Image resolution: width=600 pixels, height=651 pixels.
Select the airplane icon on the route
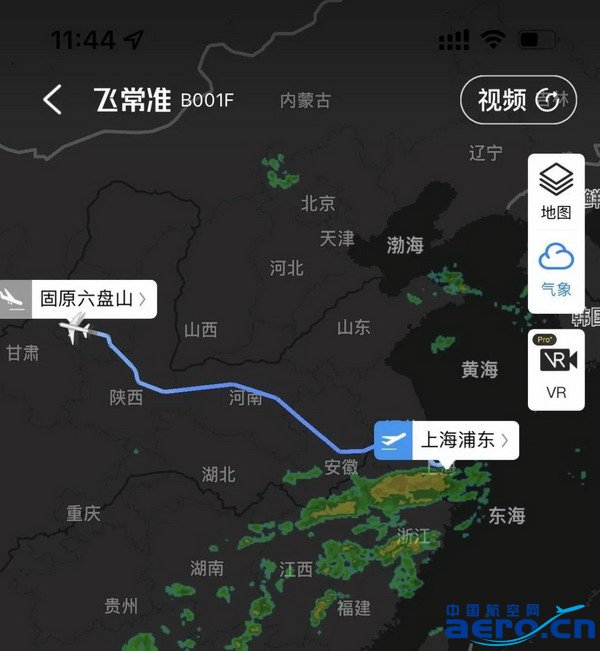(x=76, y=327)
